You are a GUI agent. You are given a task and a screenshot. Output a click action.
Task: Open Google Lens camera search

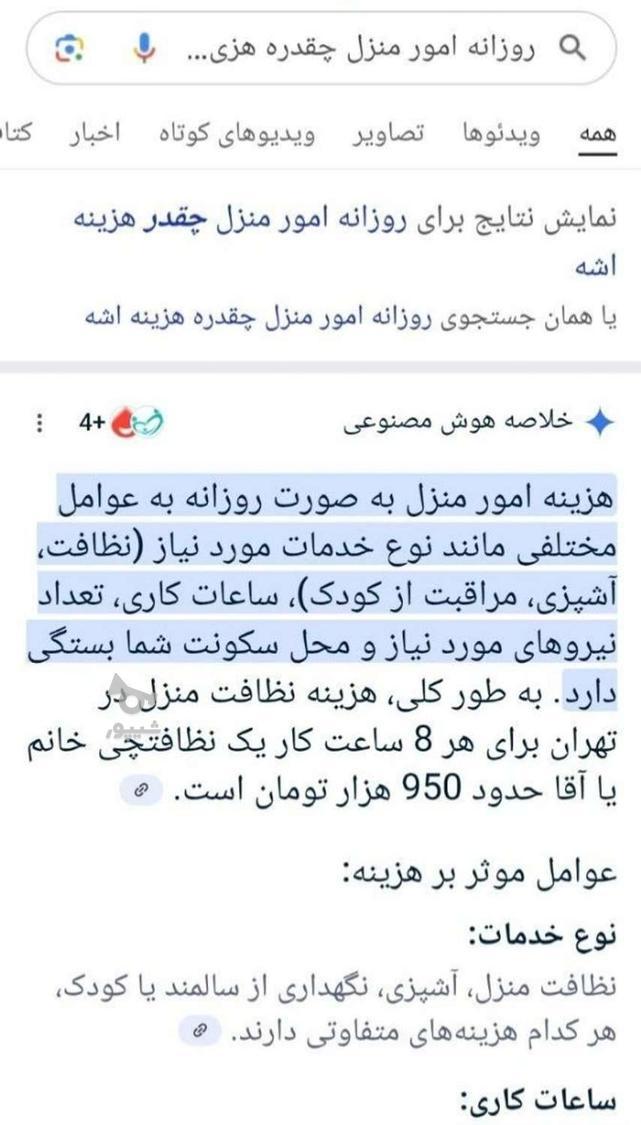(x=70, y=46)
